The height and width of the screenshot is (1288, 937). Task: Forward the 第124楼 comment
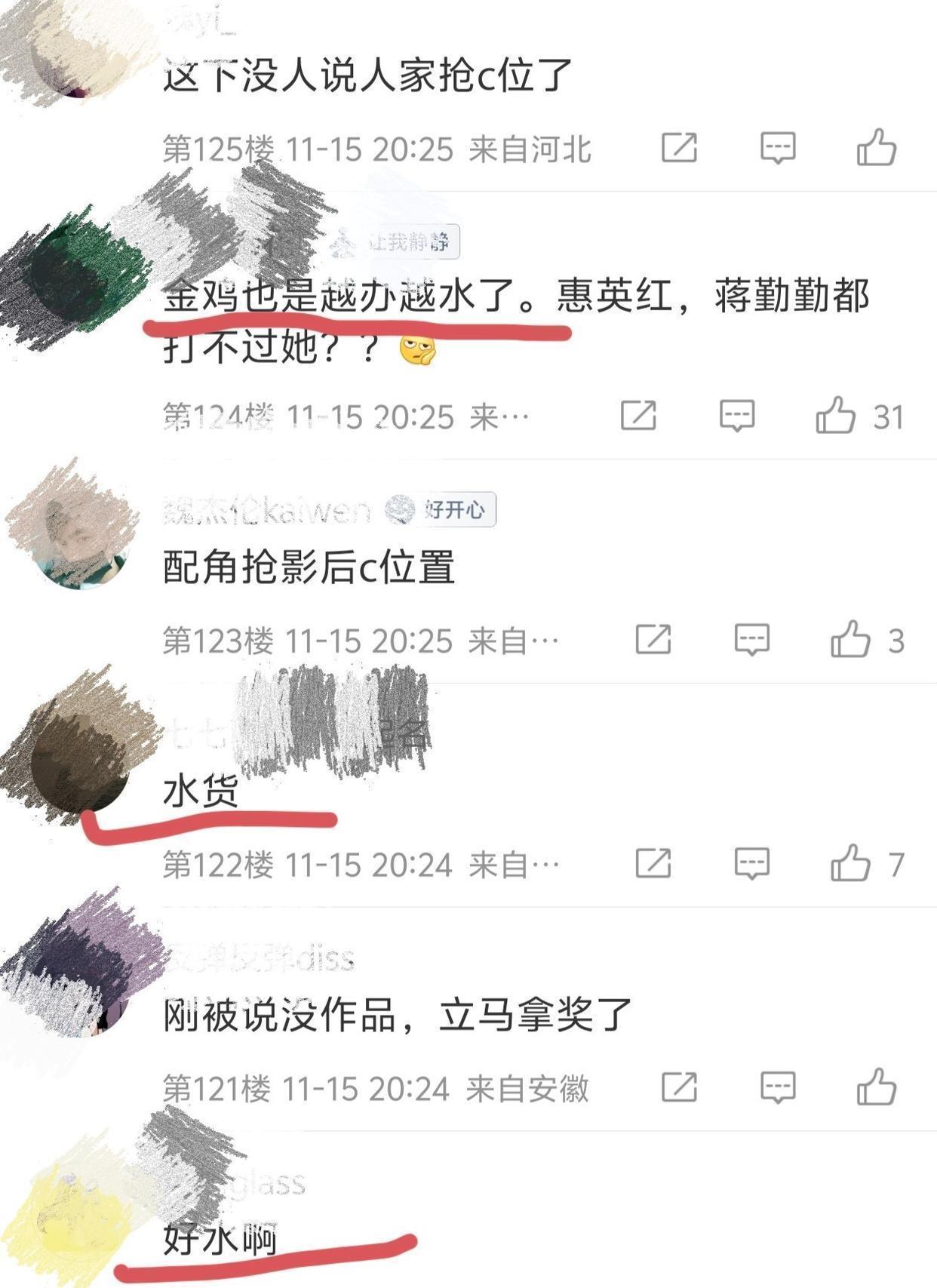pyautogui.click(x=638, y=415)
